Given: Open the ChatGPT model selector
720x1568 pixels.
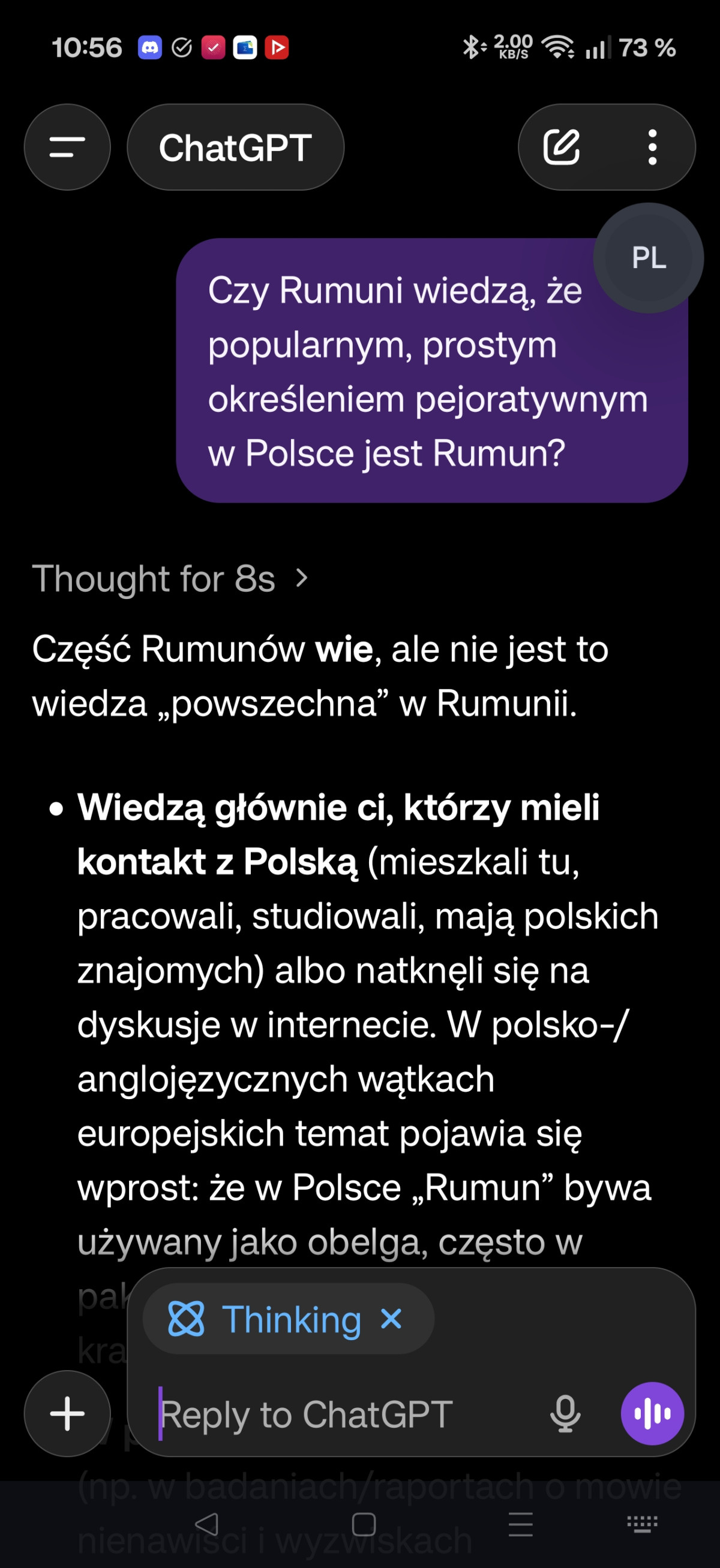Looking at the screenshot, I should (x=235, y=148).
